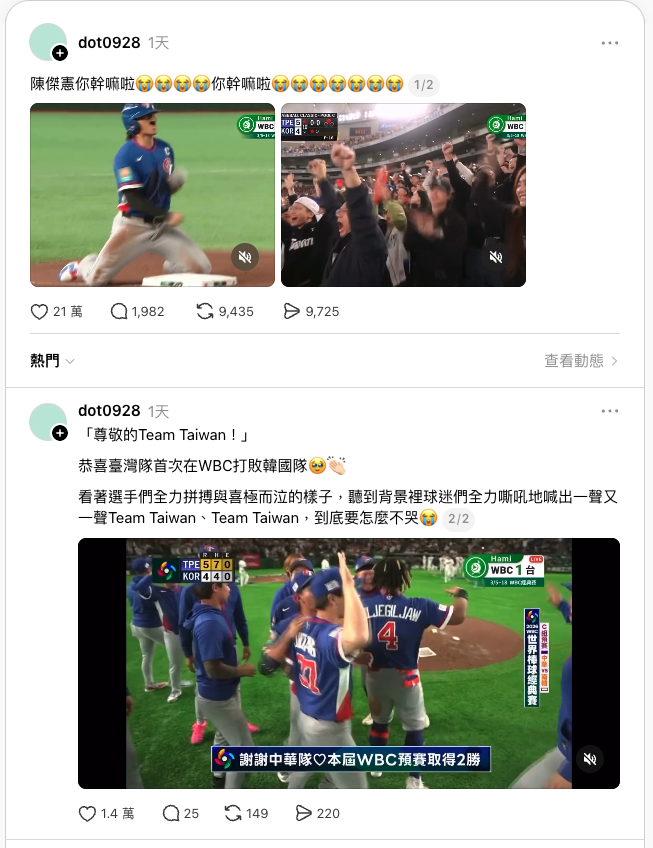Viewport: 653px width, 848px height.
Task: Open the WBC celebration video in second post
Action: [349, 663]
